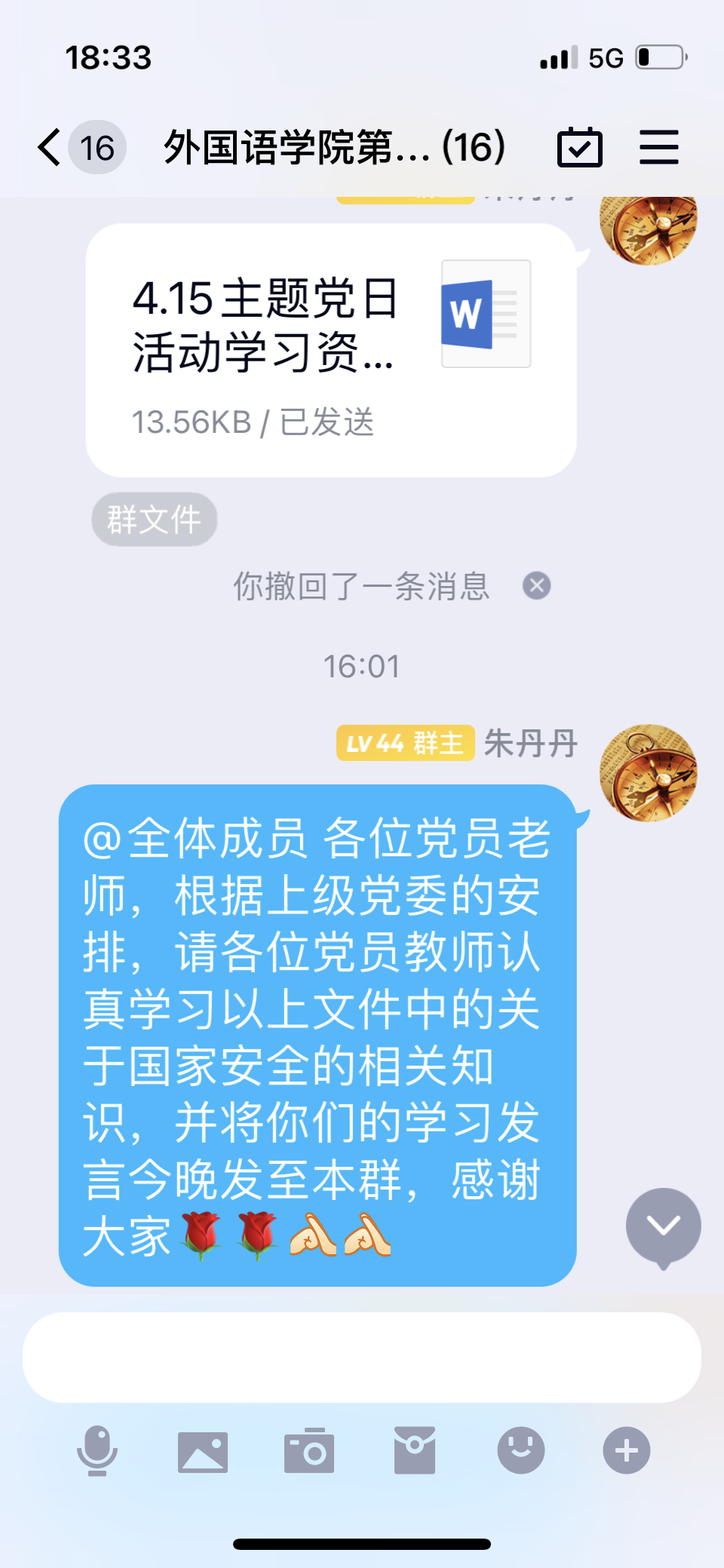Focus the message input field
Image resolution: width=724 pixels, height=1568 pixels.
click(362, 1357)
